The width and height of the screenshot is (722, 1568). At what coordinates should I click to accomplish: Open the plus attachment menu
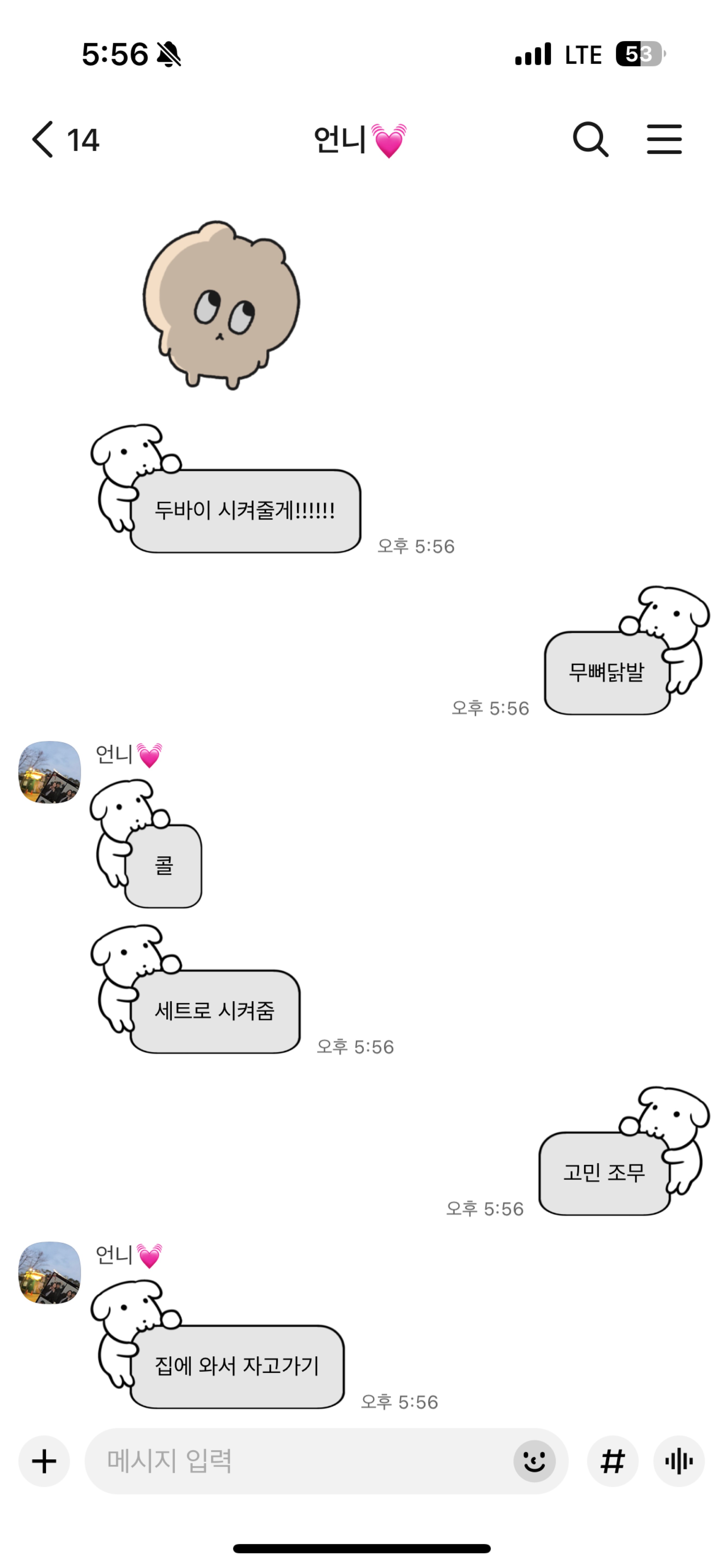44,1461
